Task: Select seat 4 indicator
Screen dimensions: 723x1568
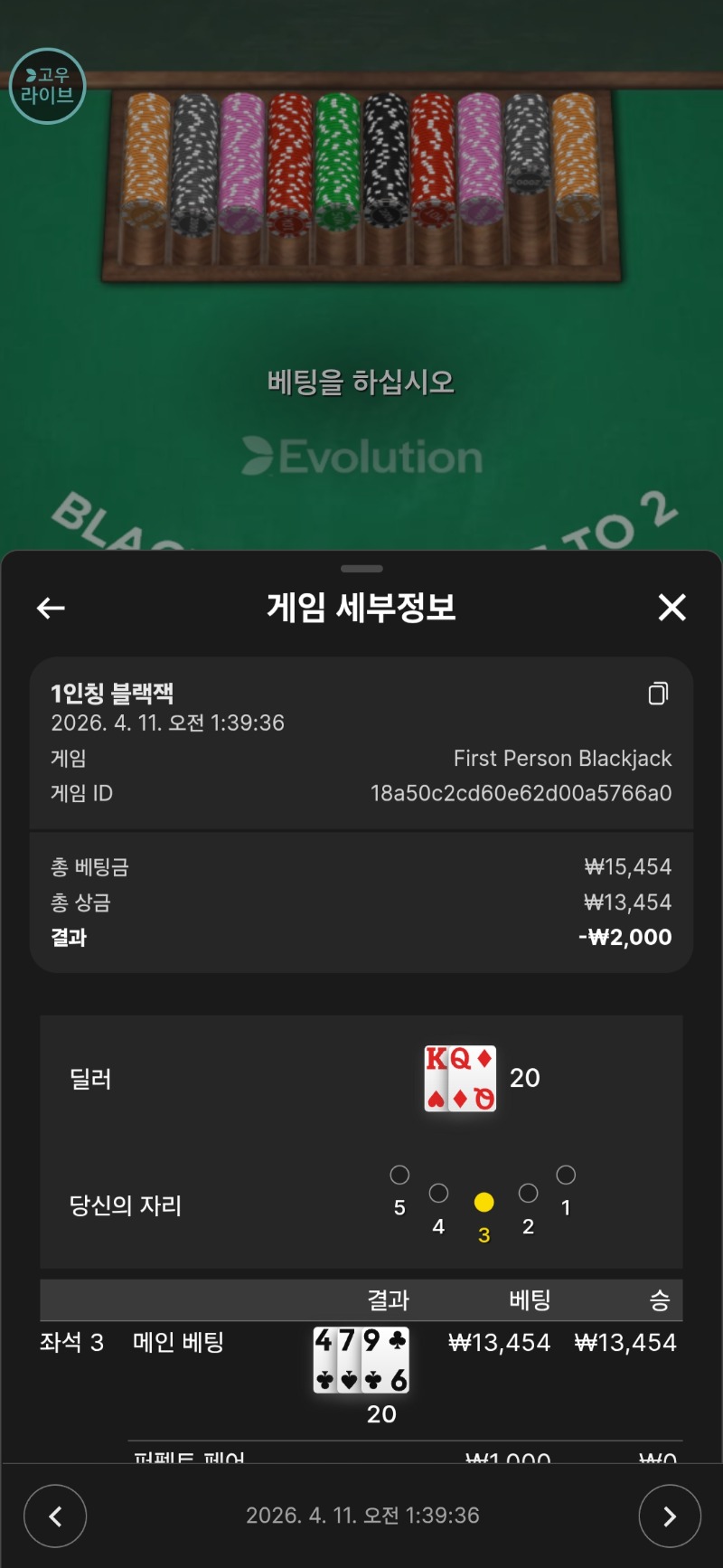Action: click(438, 1194)
